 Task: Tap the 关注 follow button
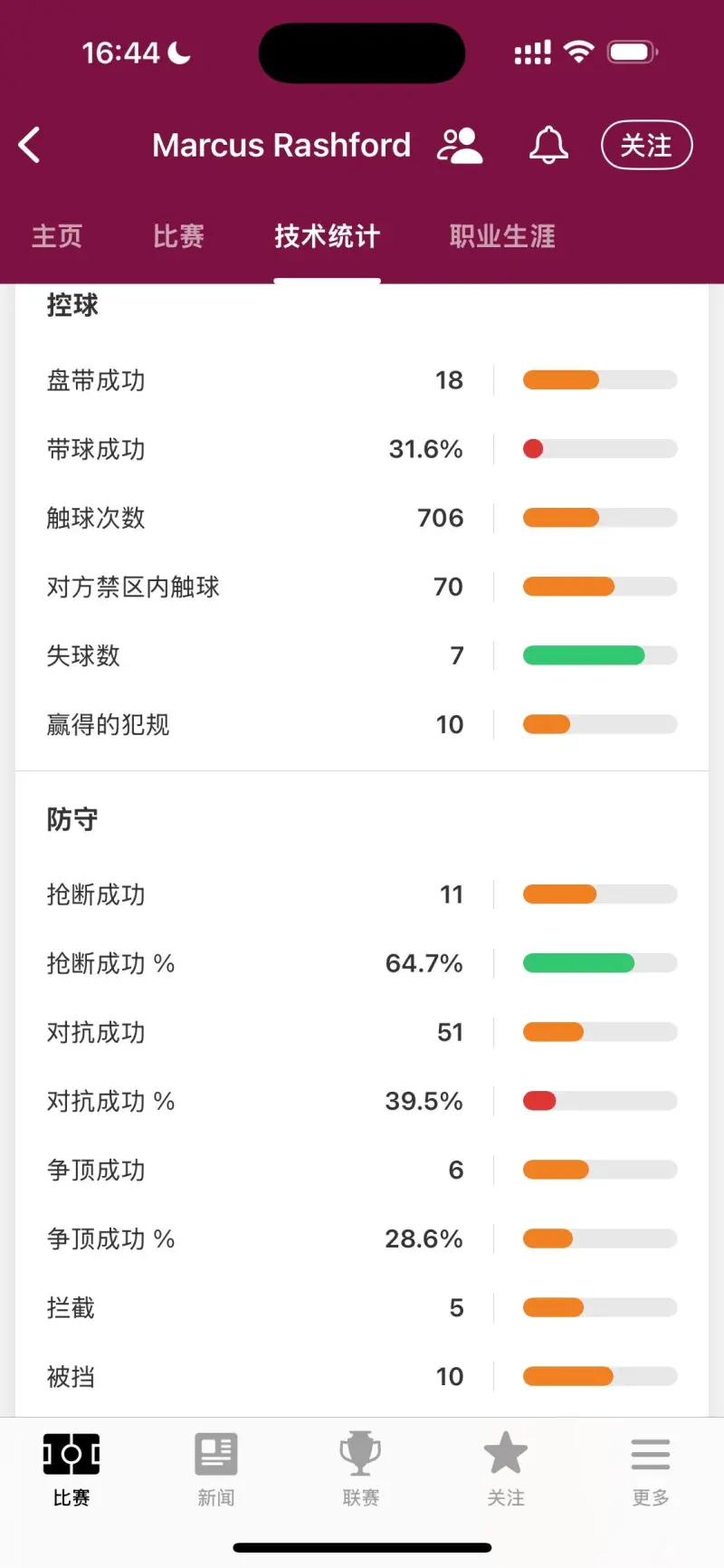(x=646, y=145)
